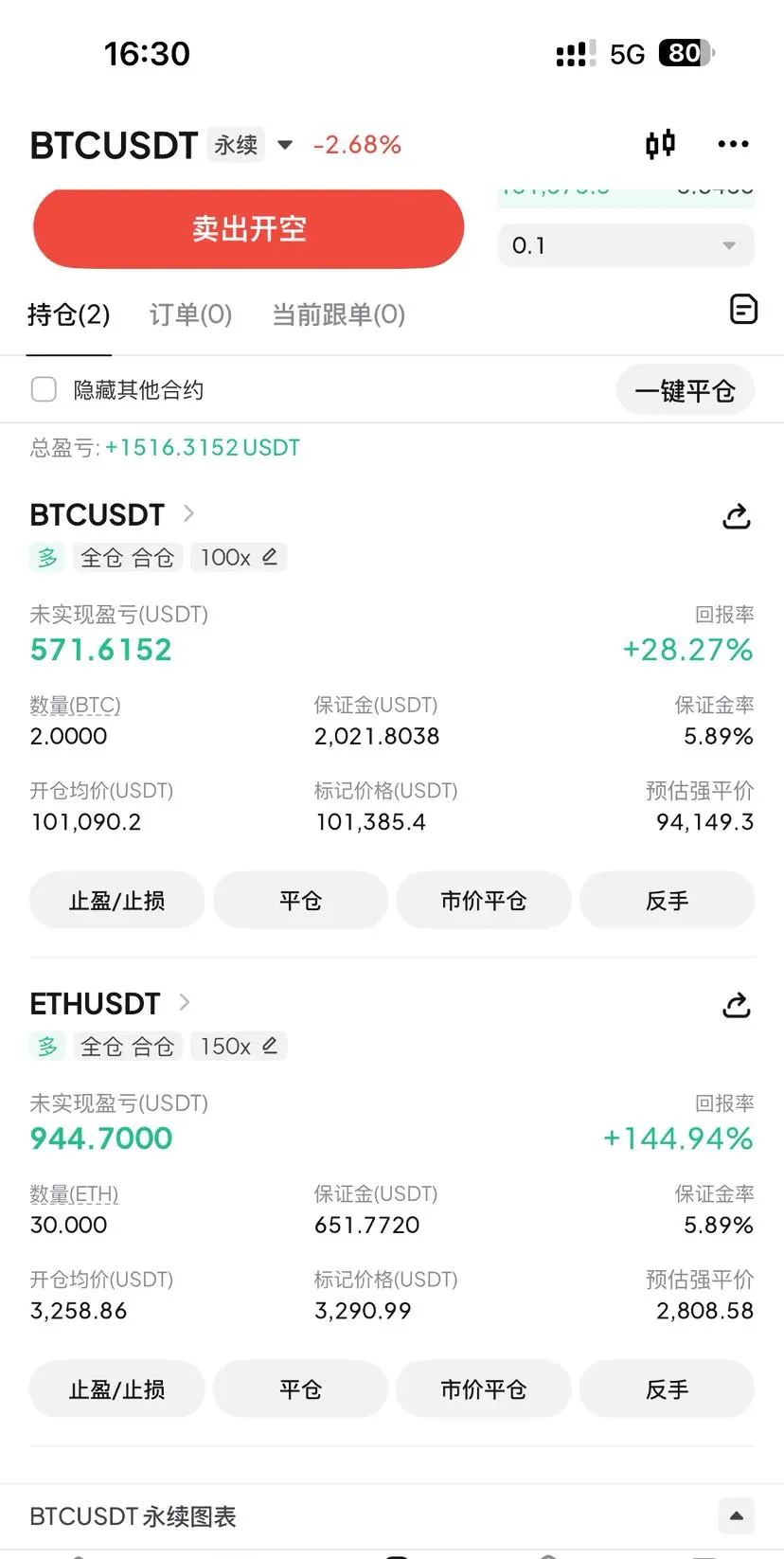Expand the BTCUSDT contract selector arrow
The image size is (784, 1559).
coord(285,145)
